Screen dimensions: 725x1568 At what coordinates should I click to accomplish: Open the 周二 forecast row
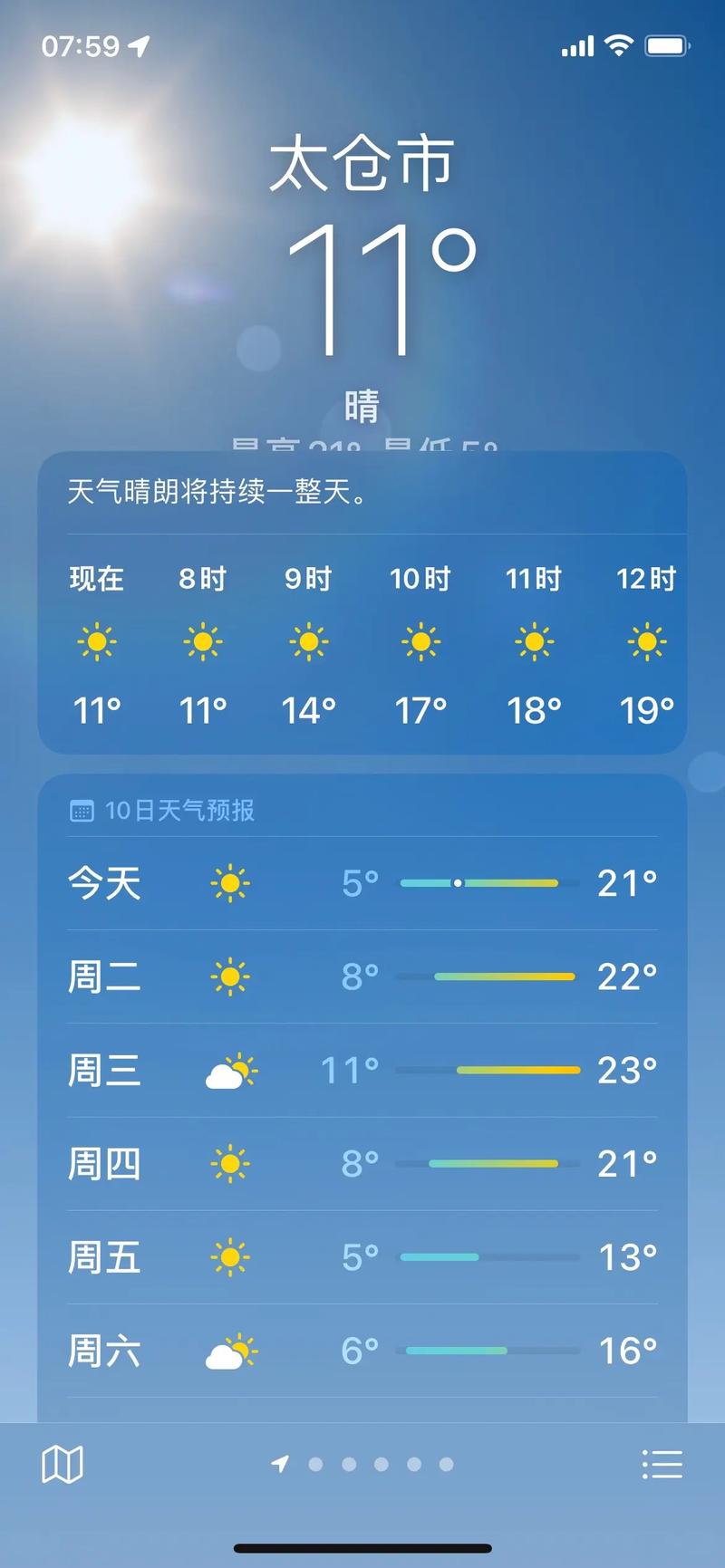click(362, 977)
